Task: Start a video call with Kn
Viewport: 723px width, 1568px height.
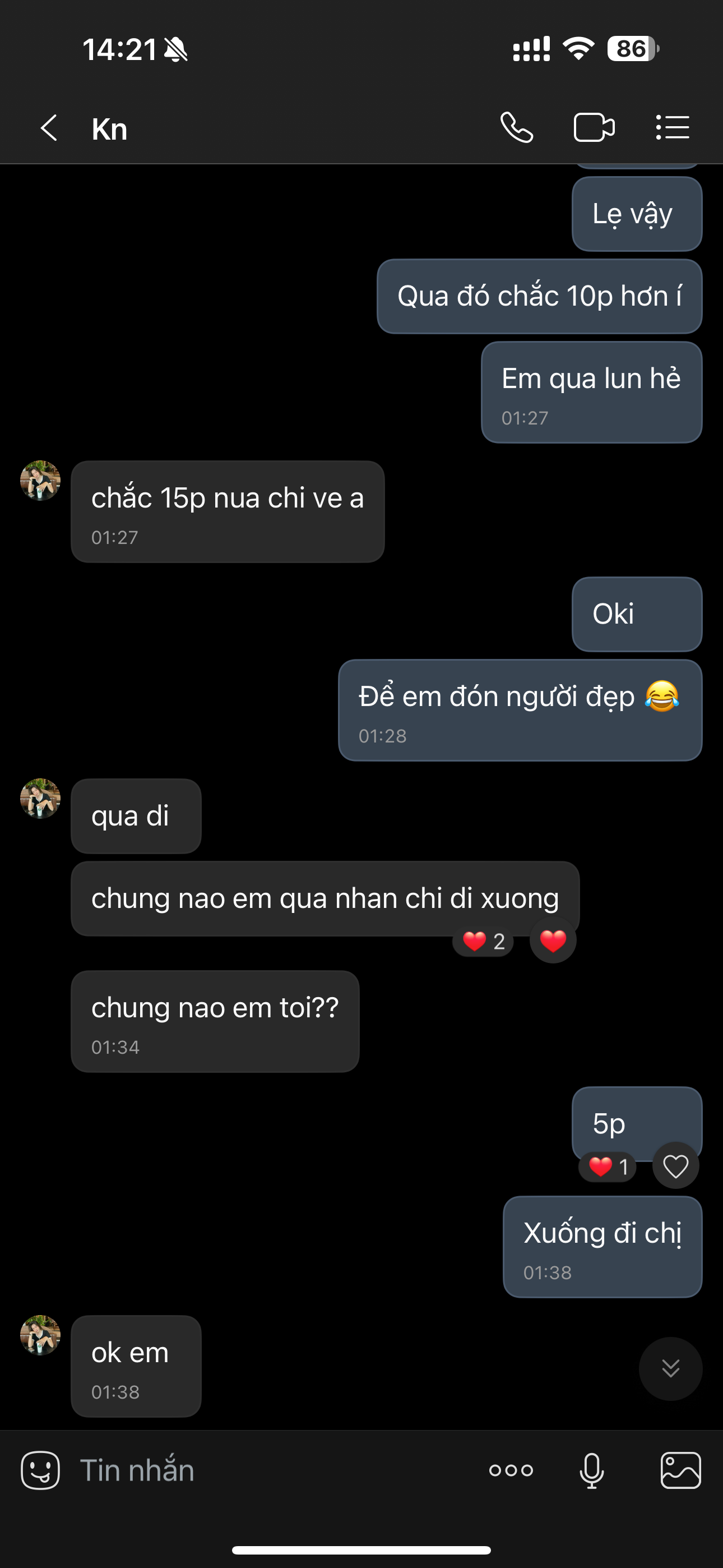Action: pyautogui.click(x=594, y=128)
